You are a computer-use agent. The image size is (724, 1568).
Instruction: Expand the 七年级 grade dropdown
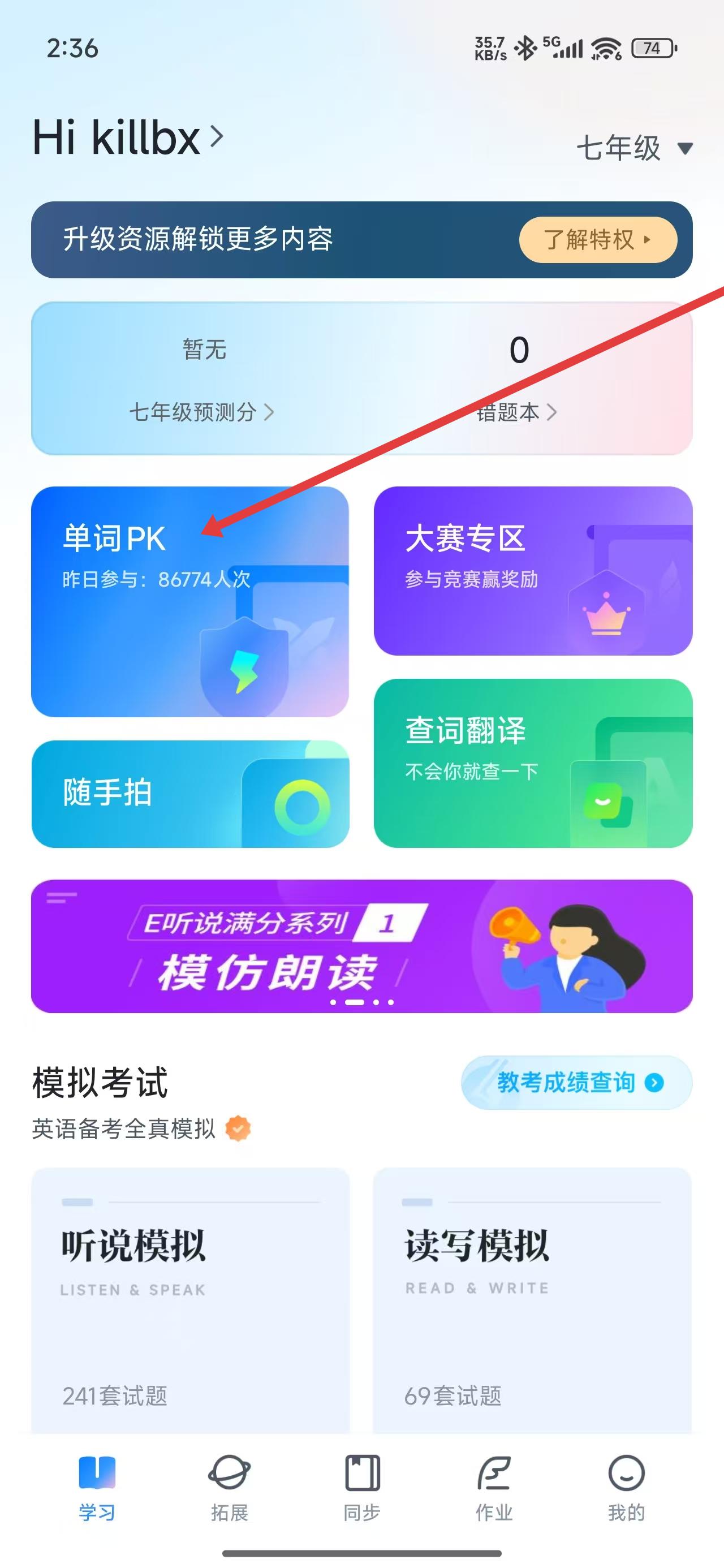(633, 148)
